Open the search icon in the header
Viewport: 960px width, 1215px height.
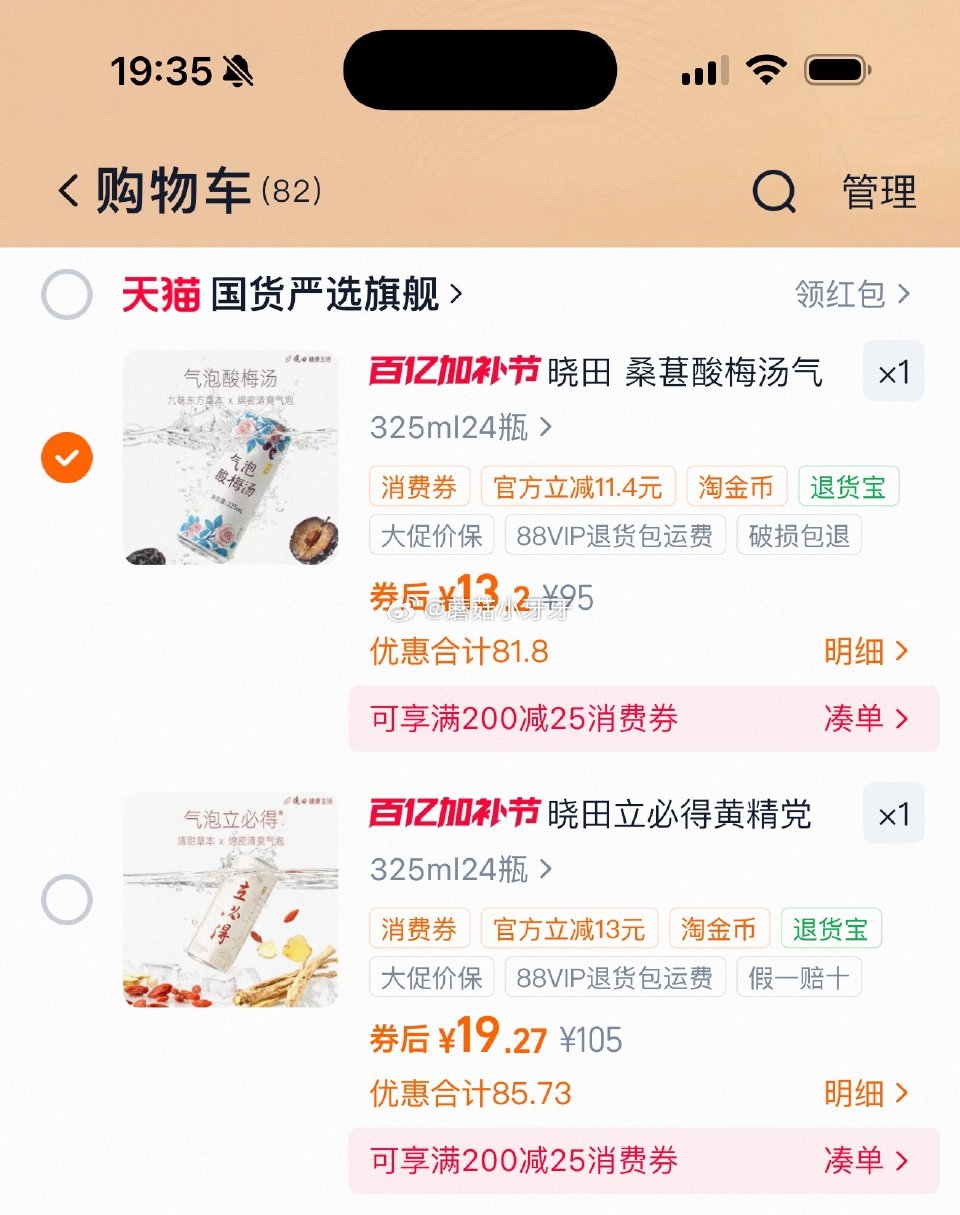pos(775,193)
